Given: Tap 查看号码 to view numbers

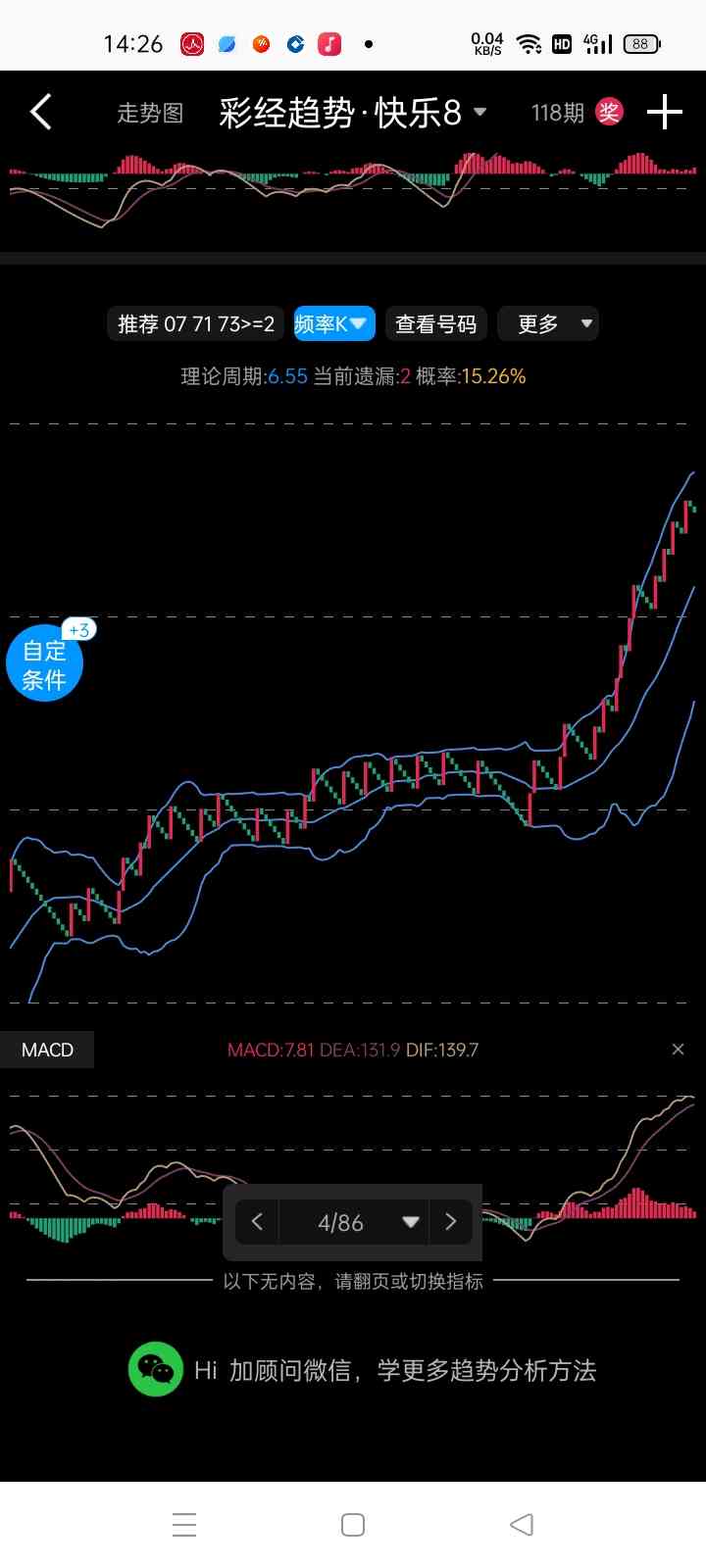Looking at the screenshot, I should [x=435, y=324].
